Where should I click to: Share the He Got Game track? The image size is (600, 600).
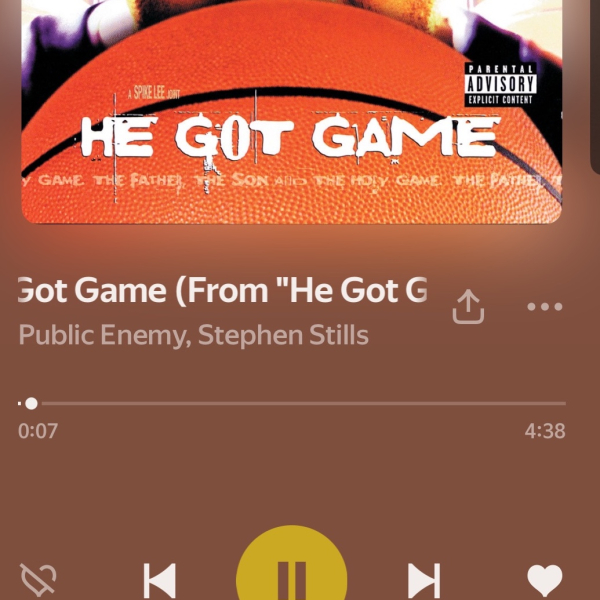click(x=468, y=307)
